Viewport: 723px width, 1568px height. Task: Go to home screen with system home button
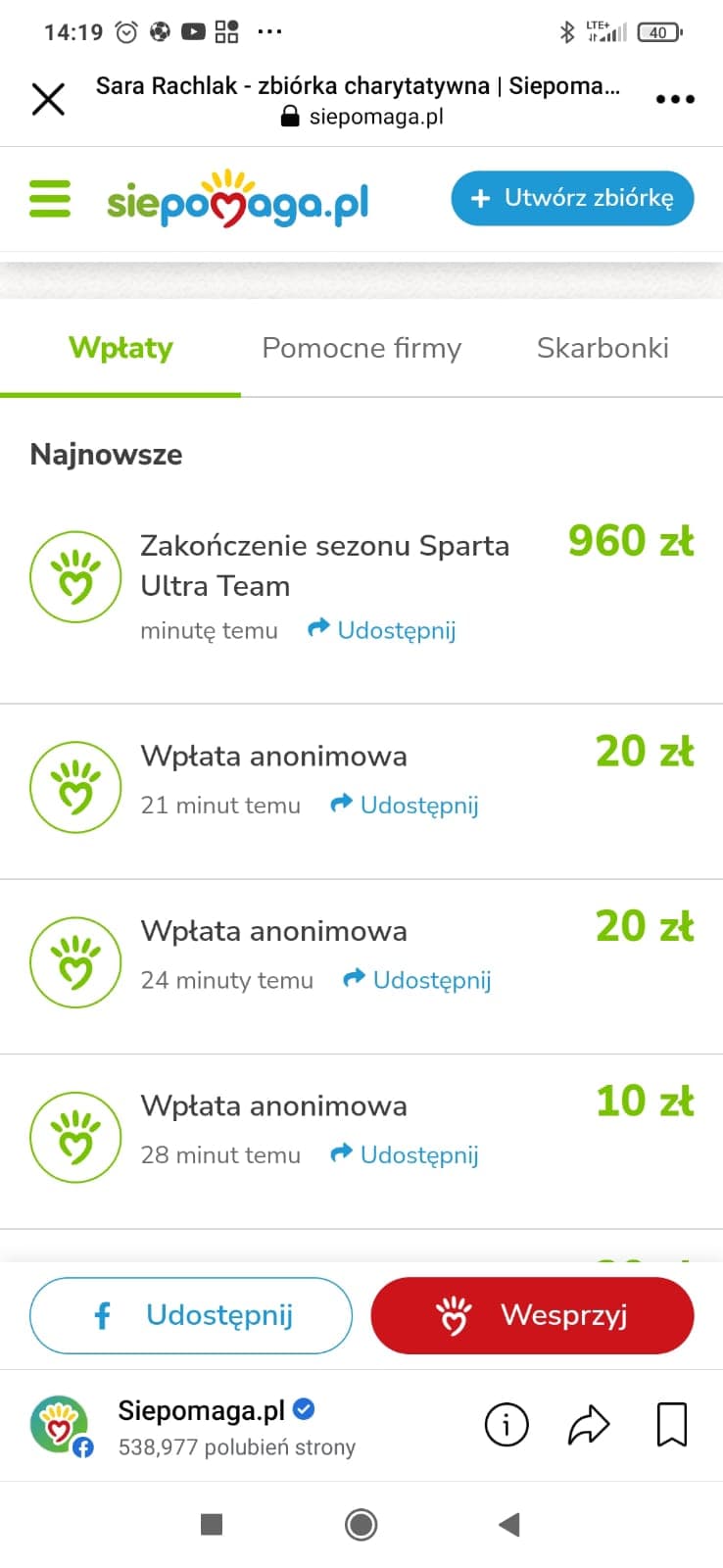pos(361,1524)
